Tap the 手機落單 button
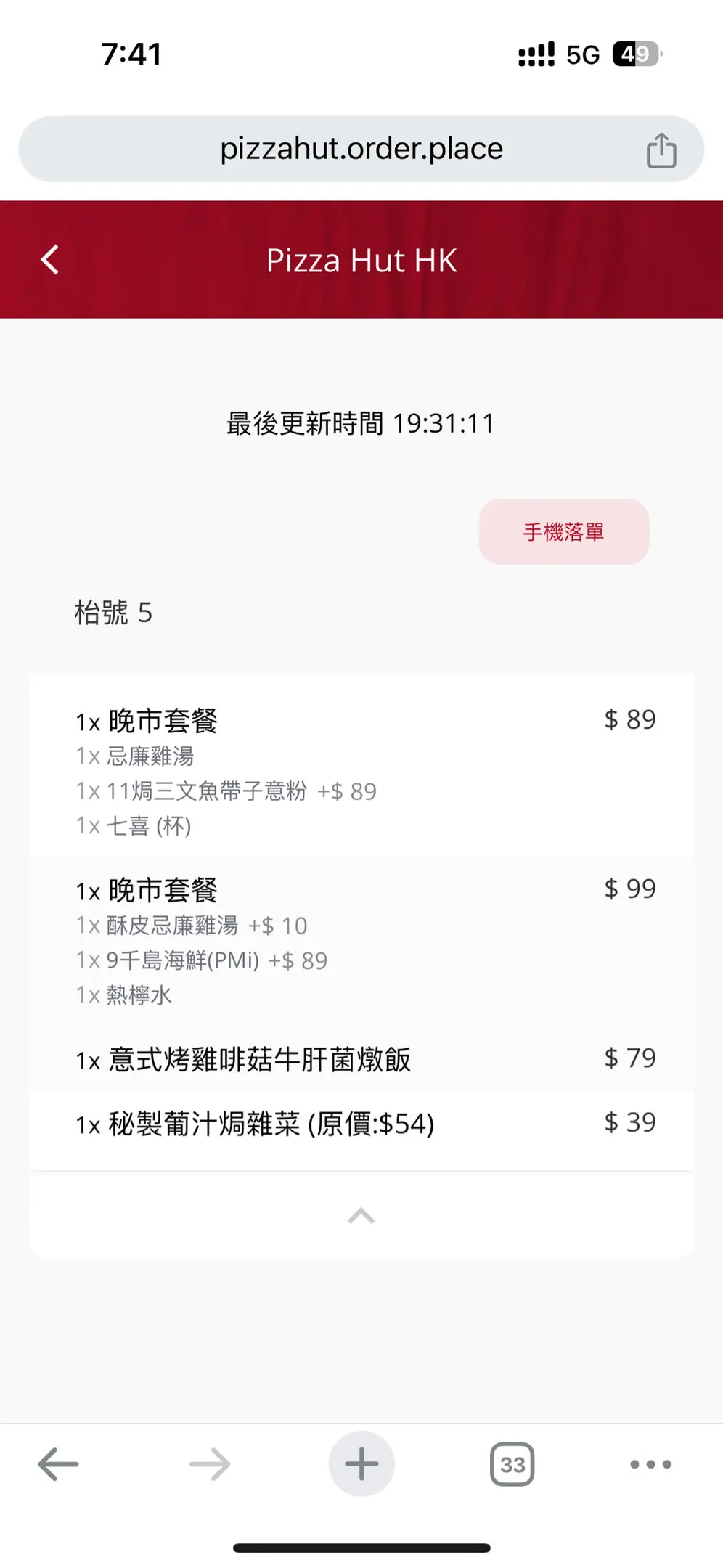 [564, 531]
